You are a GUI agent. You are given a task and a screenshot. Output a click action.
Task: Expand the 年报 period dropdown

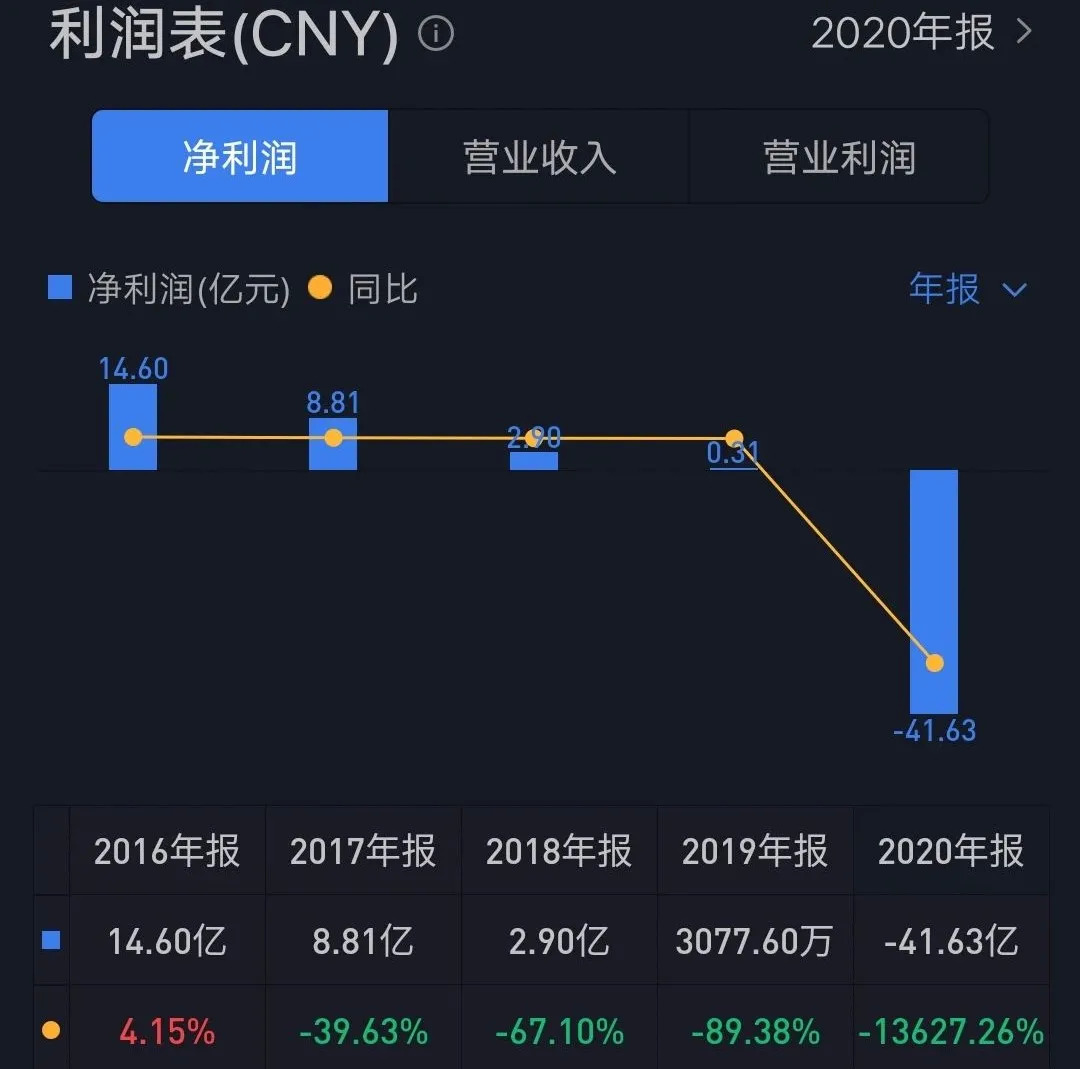(x=967, y=289)
